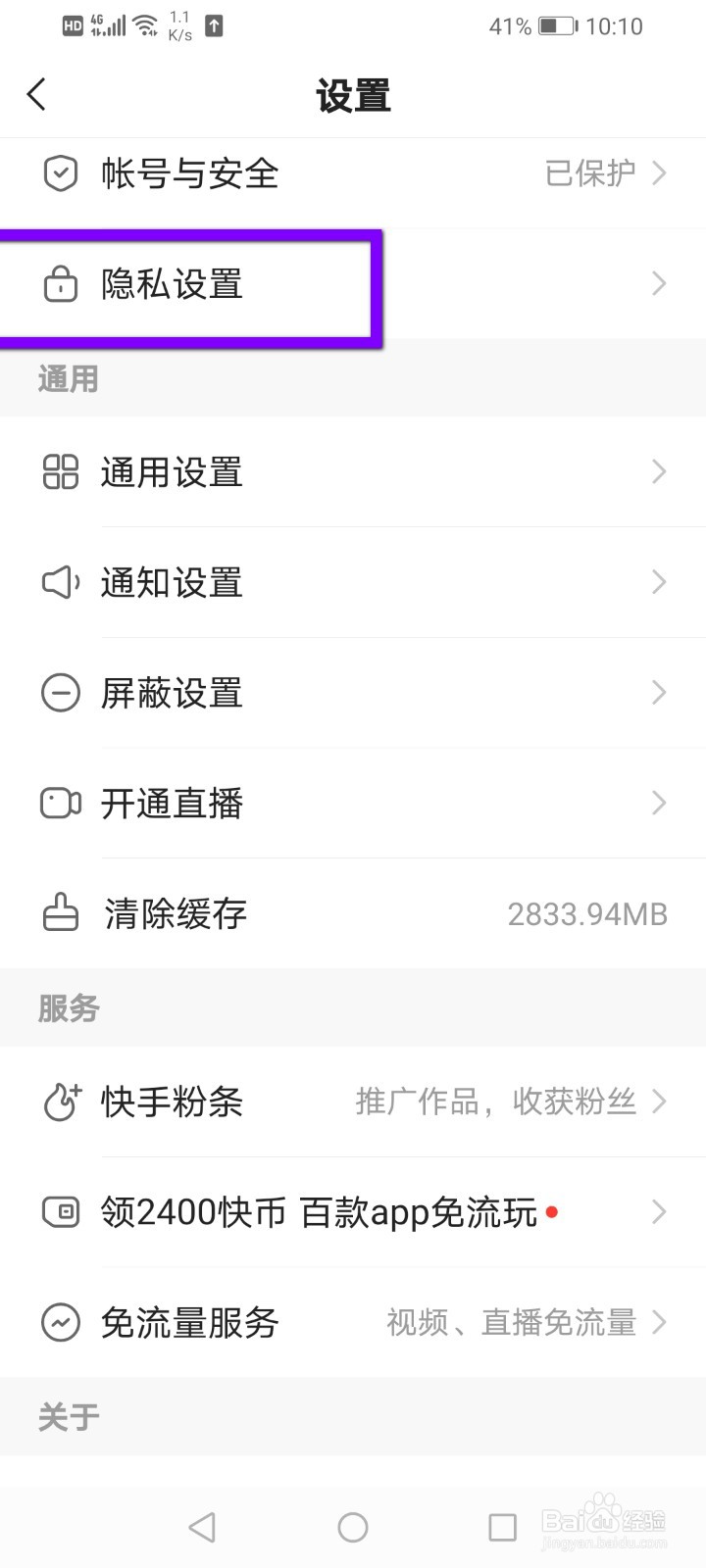The image size is (706, 1568).
Task: Tap 清除缓存 to clear 2833.94MB
Action: click(x=353, y=914)
